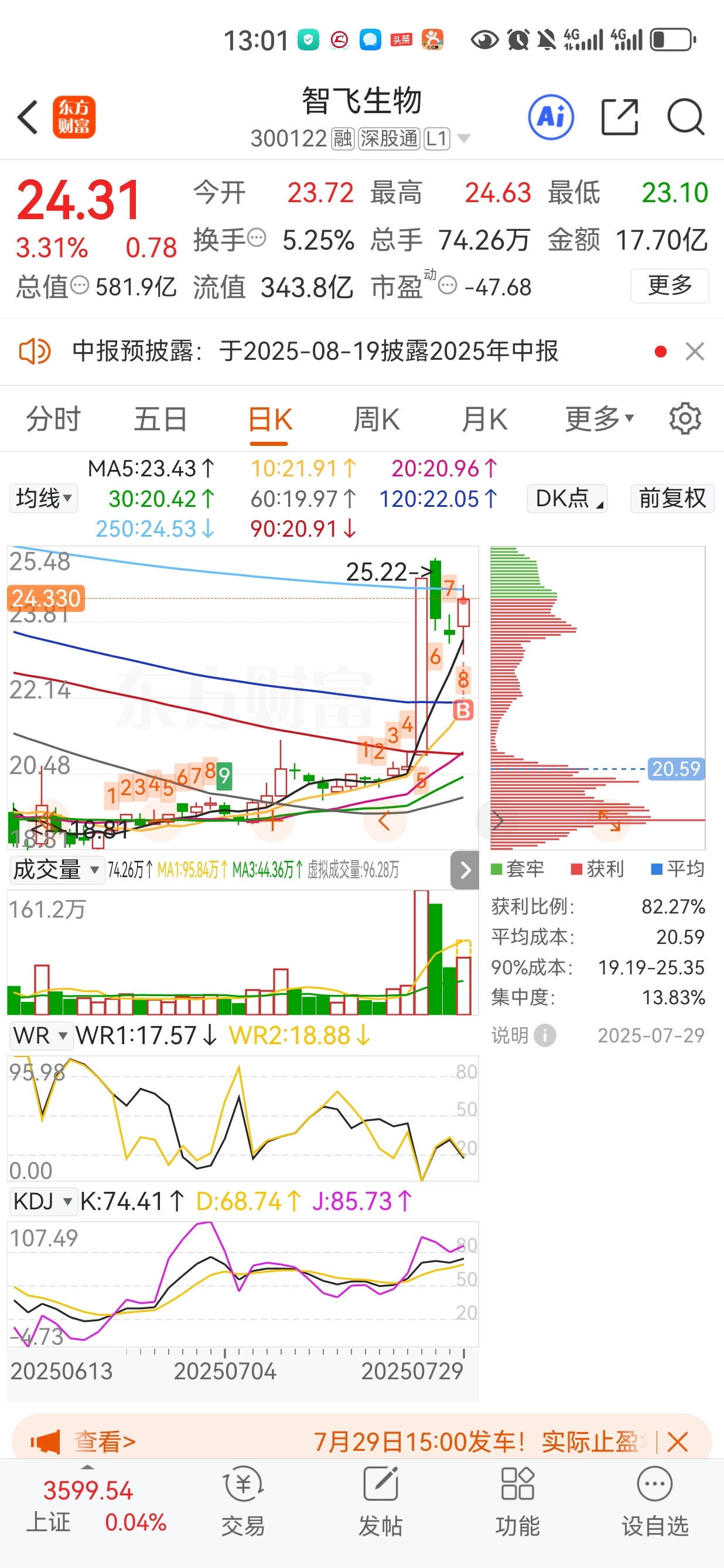Open the Ai assistant icon
The image size is (724, 1568).
click(551, 117)
